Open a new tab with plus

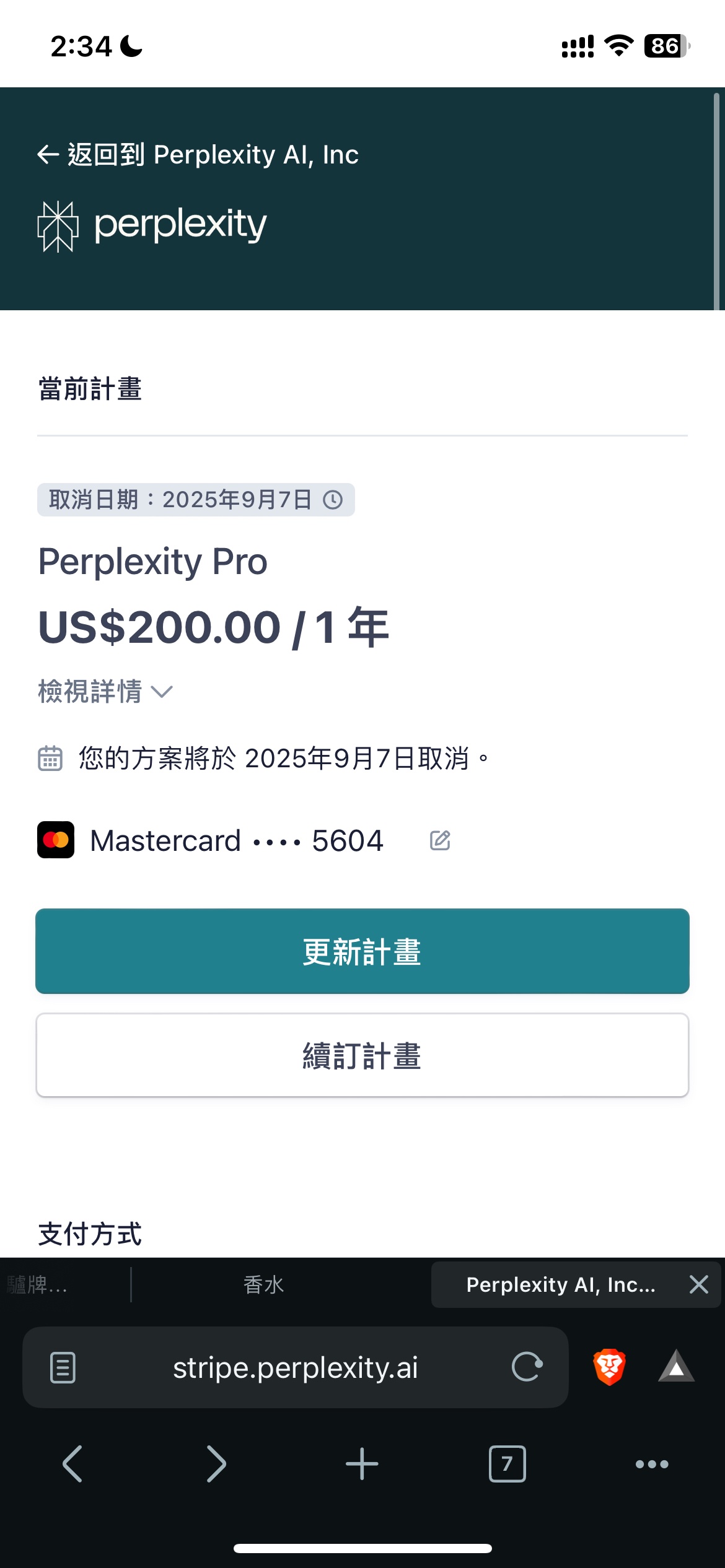[362, 1464]
